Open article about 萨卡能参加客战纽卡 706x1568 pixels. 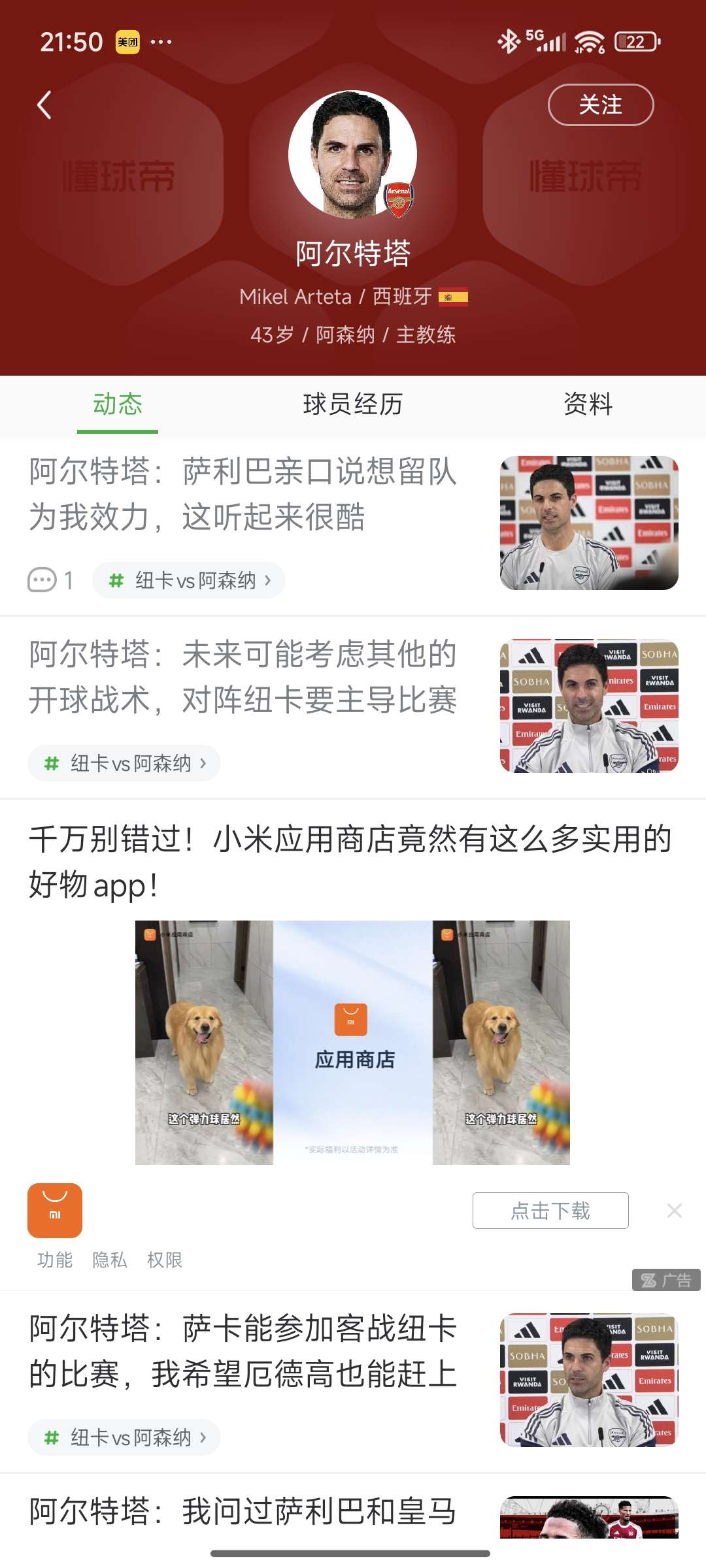[243, 1351]
